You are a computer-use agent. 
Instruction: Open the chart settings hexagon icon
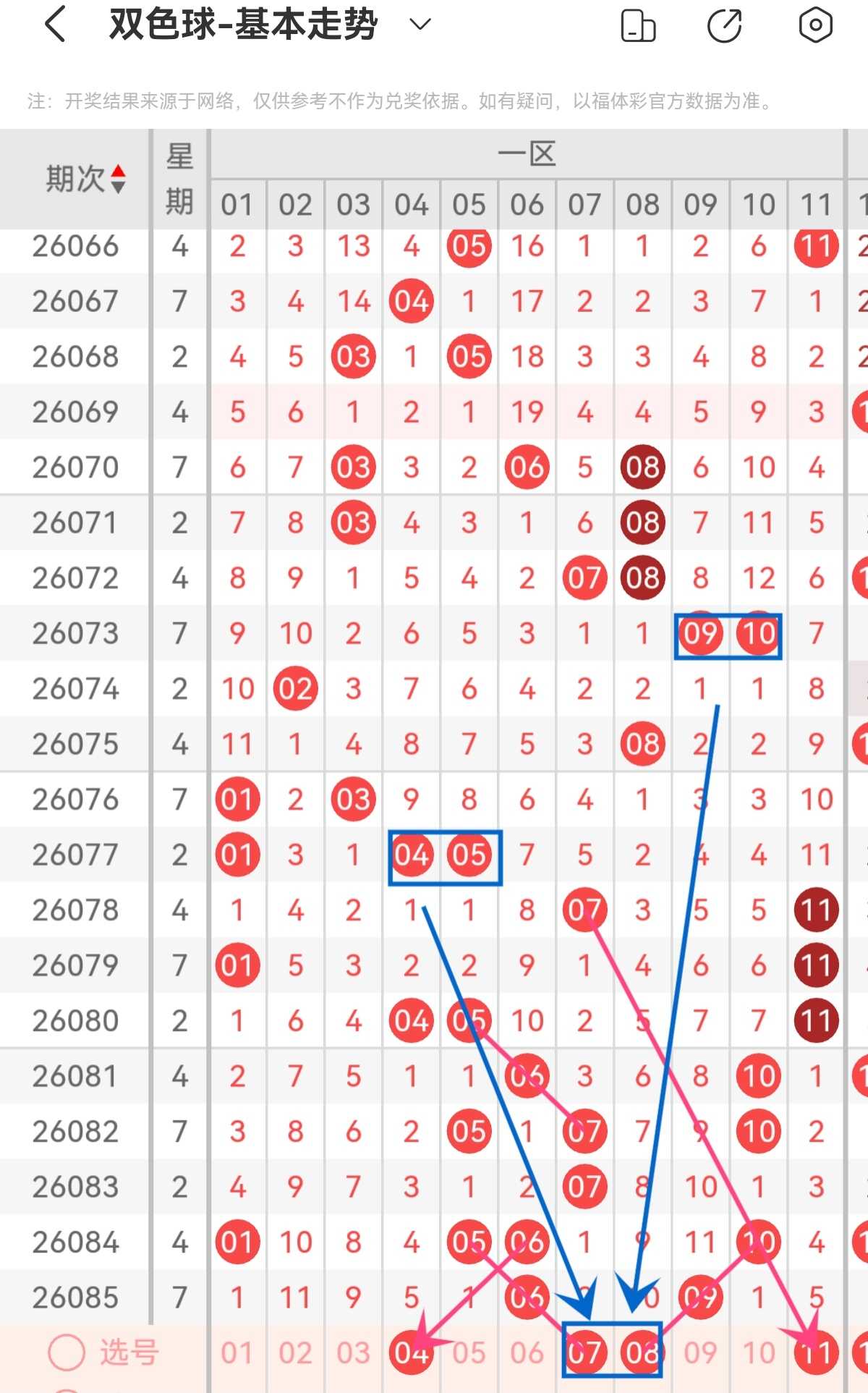pos(815,25)
